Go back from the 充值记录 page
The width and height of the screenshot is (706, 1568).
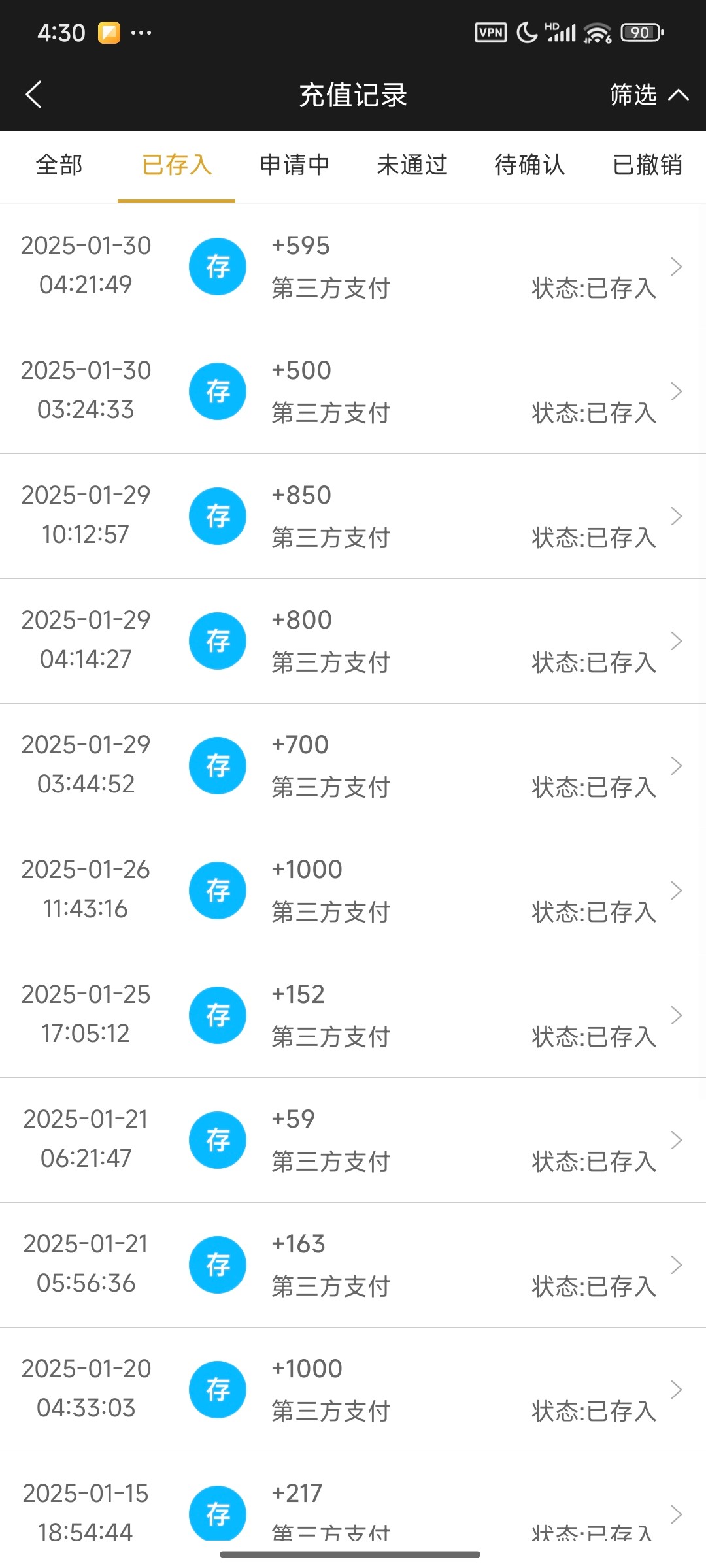pyautogui.click(x=34, y=95)
